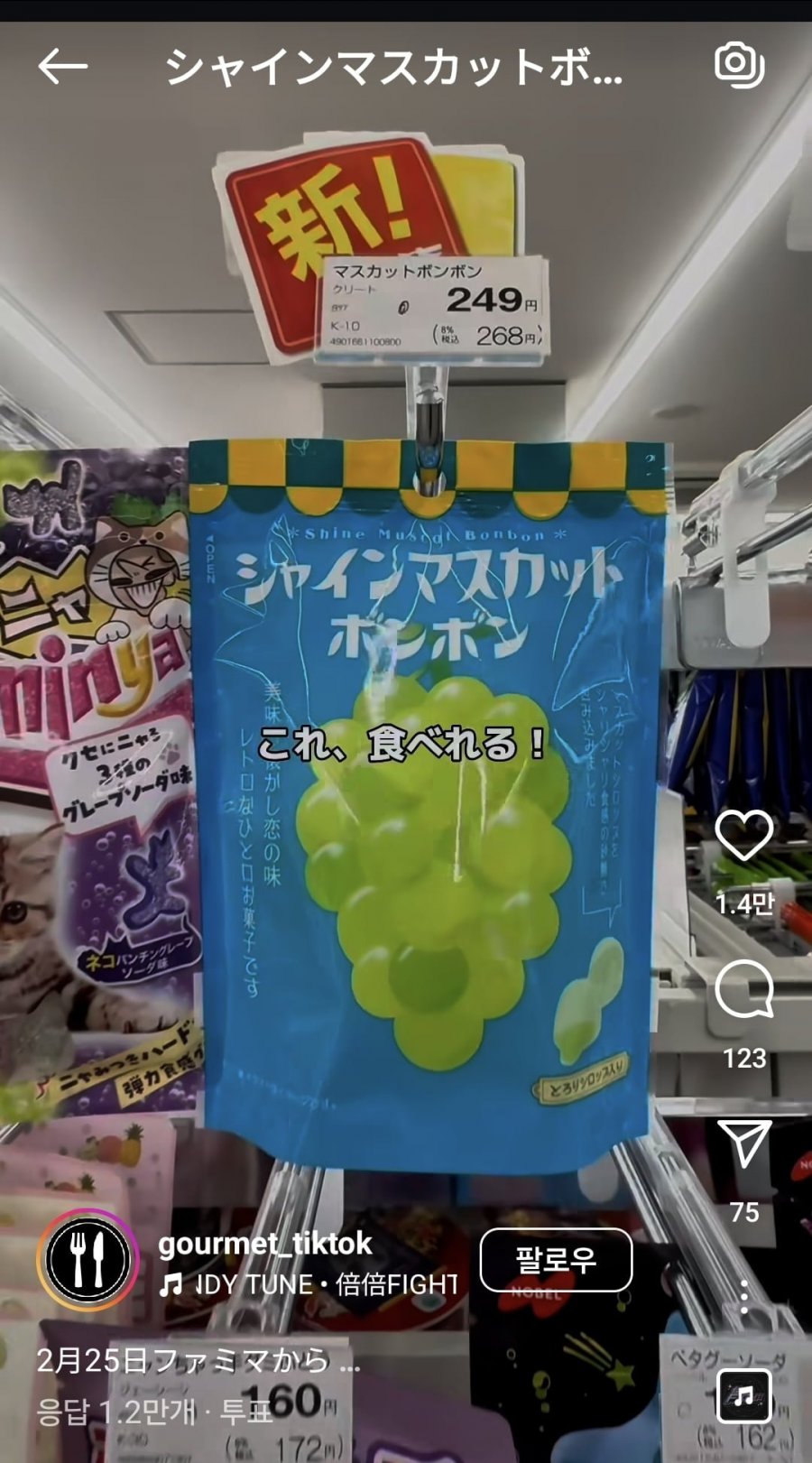Open the gourmet_tiktok username link

pos(264,1244)
